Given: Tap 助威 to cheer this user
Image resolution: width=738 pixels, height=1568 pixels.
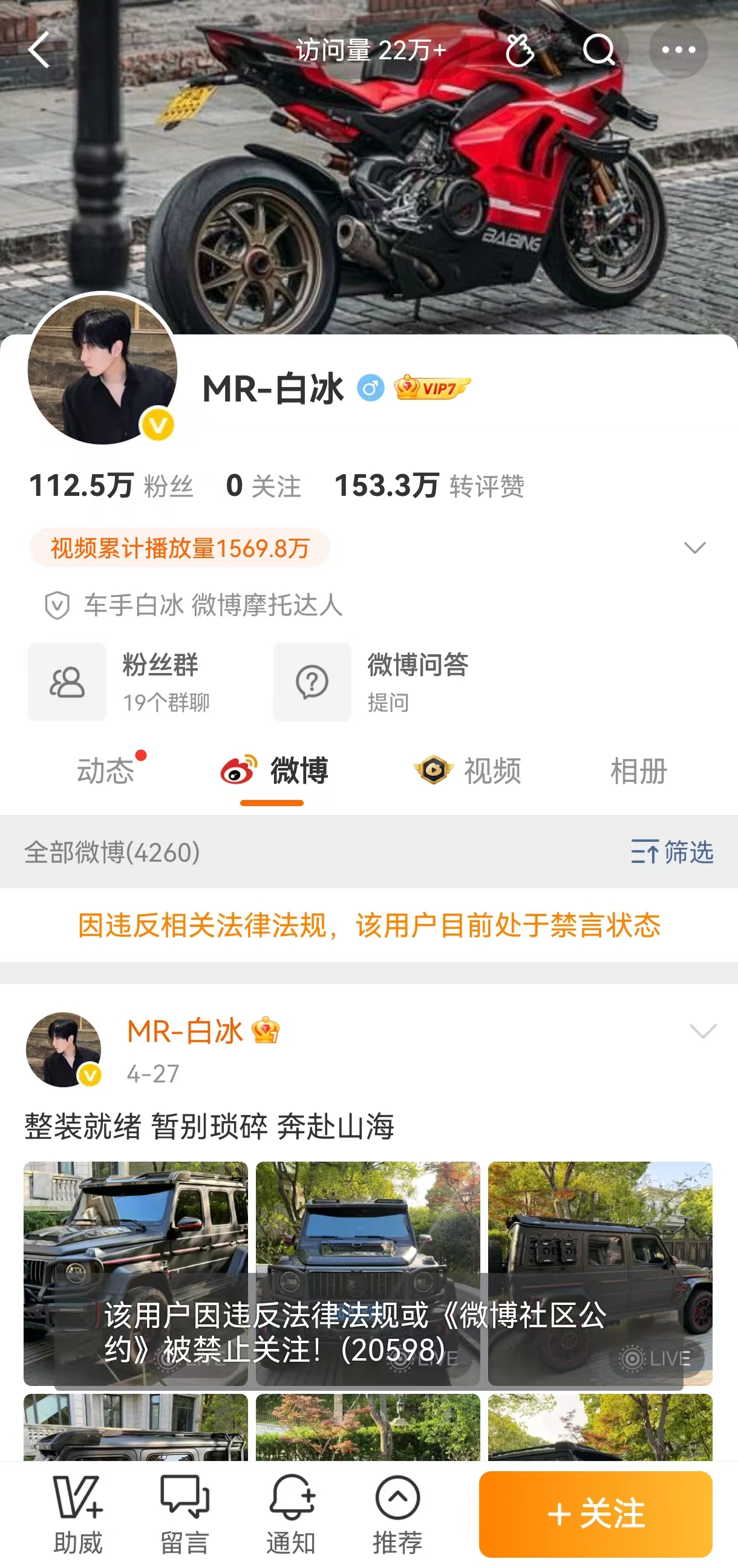Looking at the screenshot, I should click(x=78, y=1514).
